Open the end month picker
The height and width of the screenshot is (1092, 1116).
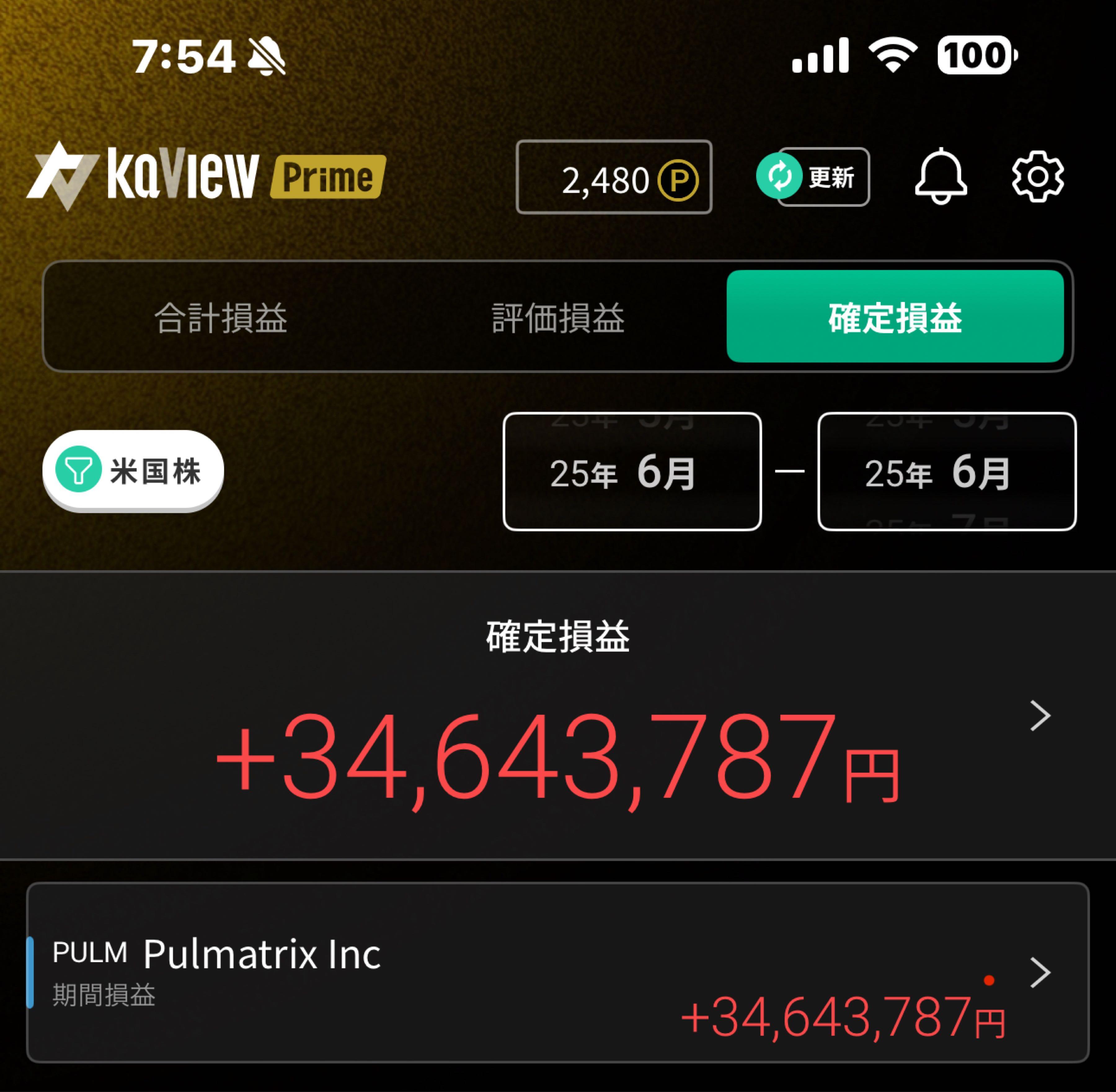tap(946, 472)
